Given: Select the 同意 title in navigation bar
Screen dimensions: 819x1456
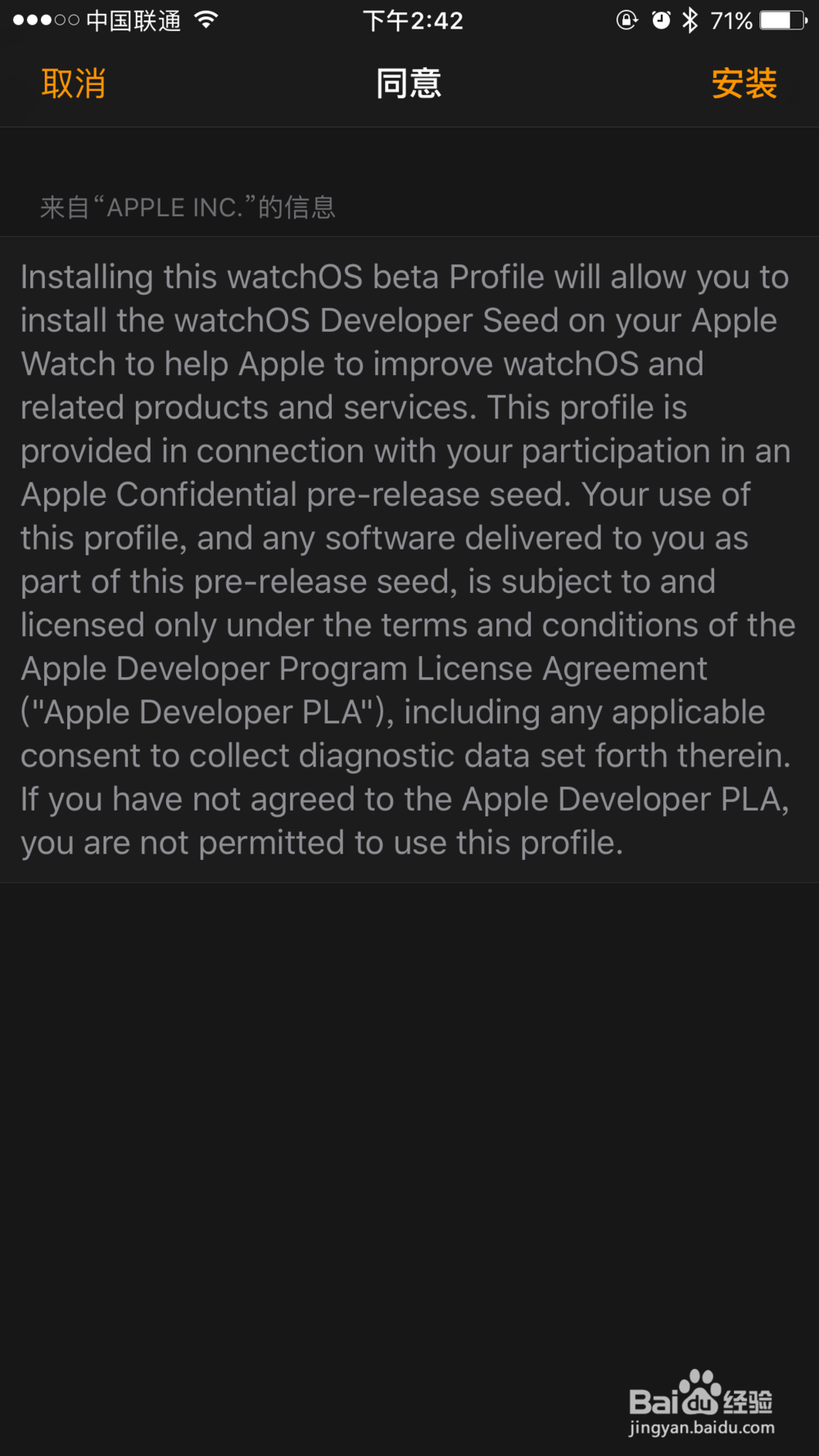Looking at the screenshot, I should tap(409, 83).
